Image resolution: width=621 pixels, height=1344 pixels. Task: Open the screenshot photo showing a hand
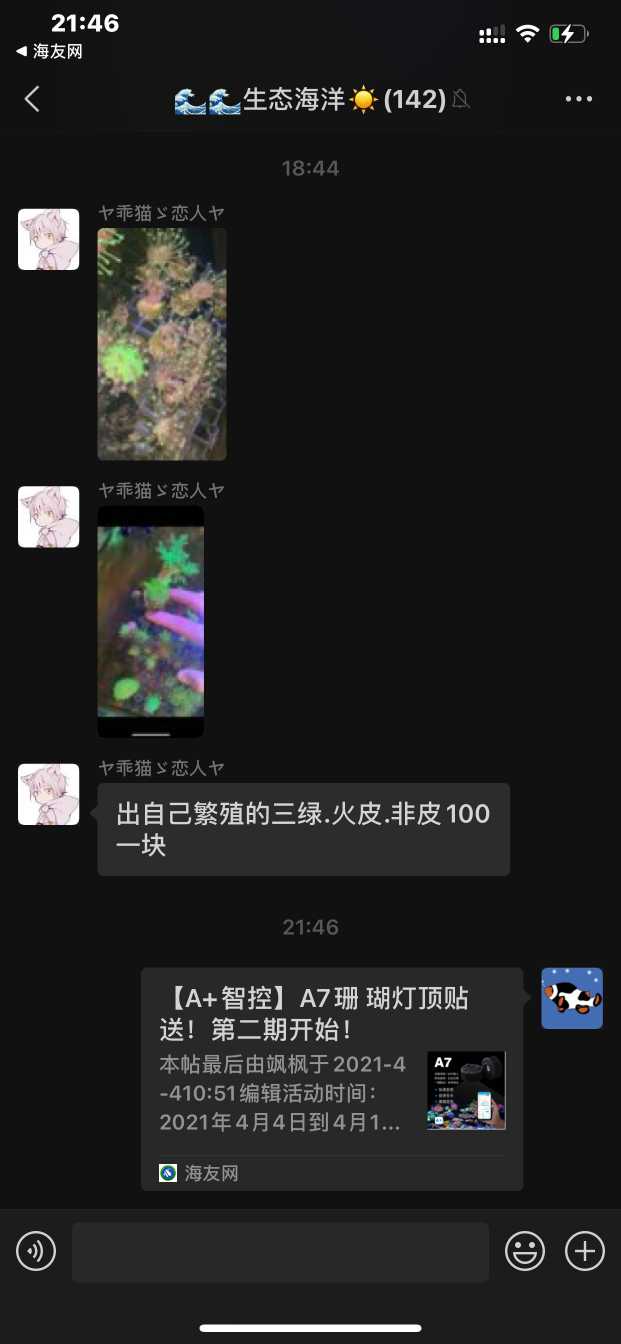(151, 621)
